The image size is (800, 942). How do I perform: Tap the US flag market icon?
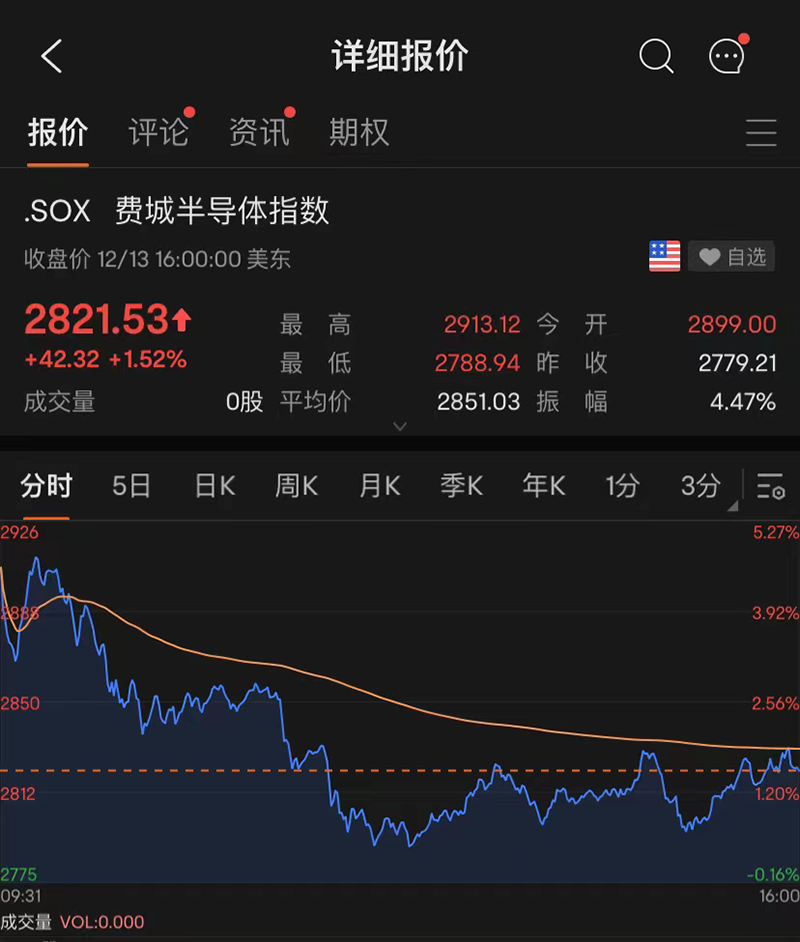[x=665, y=257]
